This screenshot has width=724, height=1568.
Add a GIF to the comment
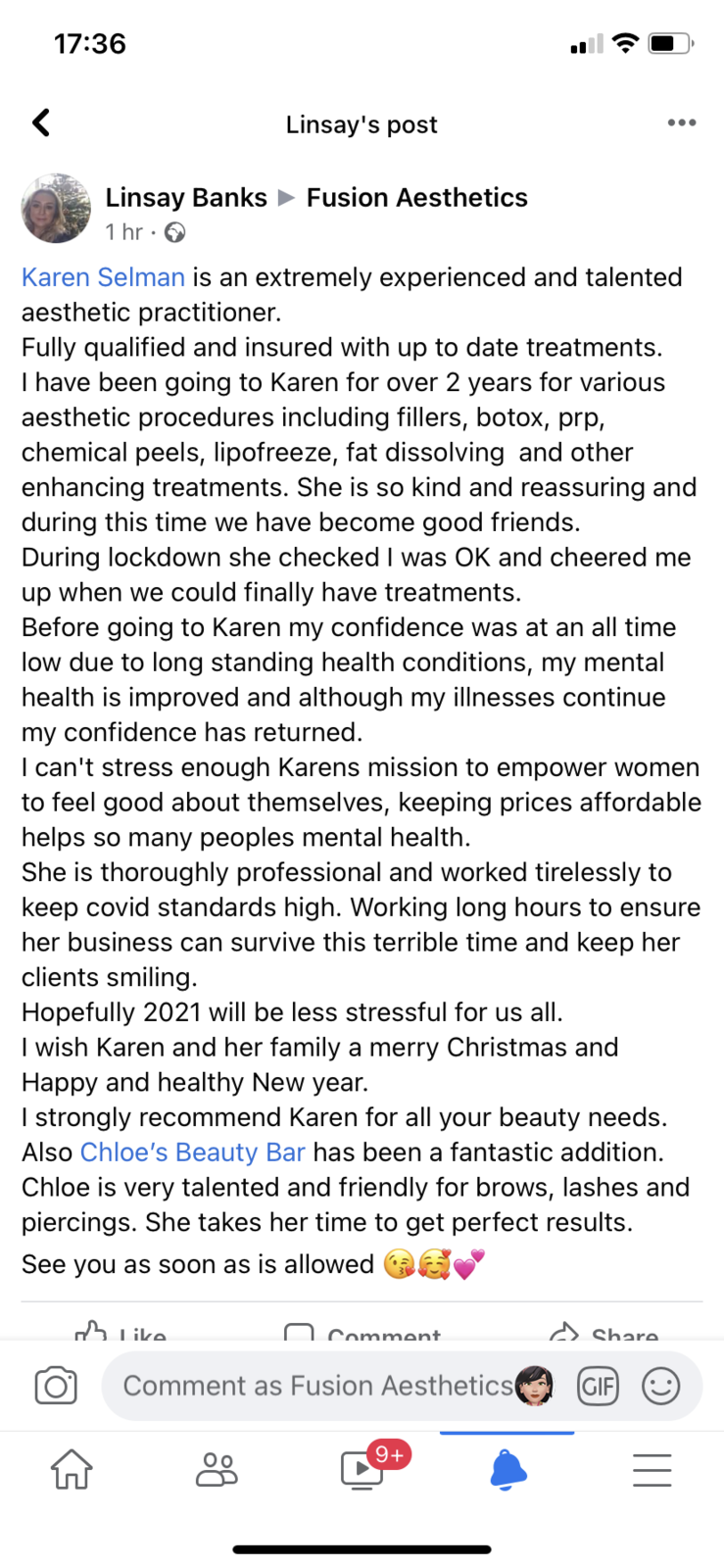click(598, 1386)
